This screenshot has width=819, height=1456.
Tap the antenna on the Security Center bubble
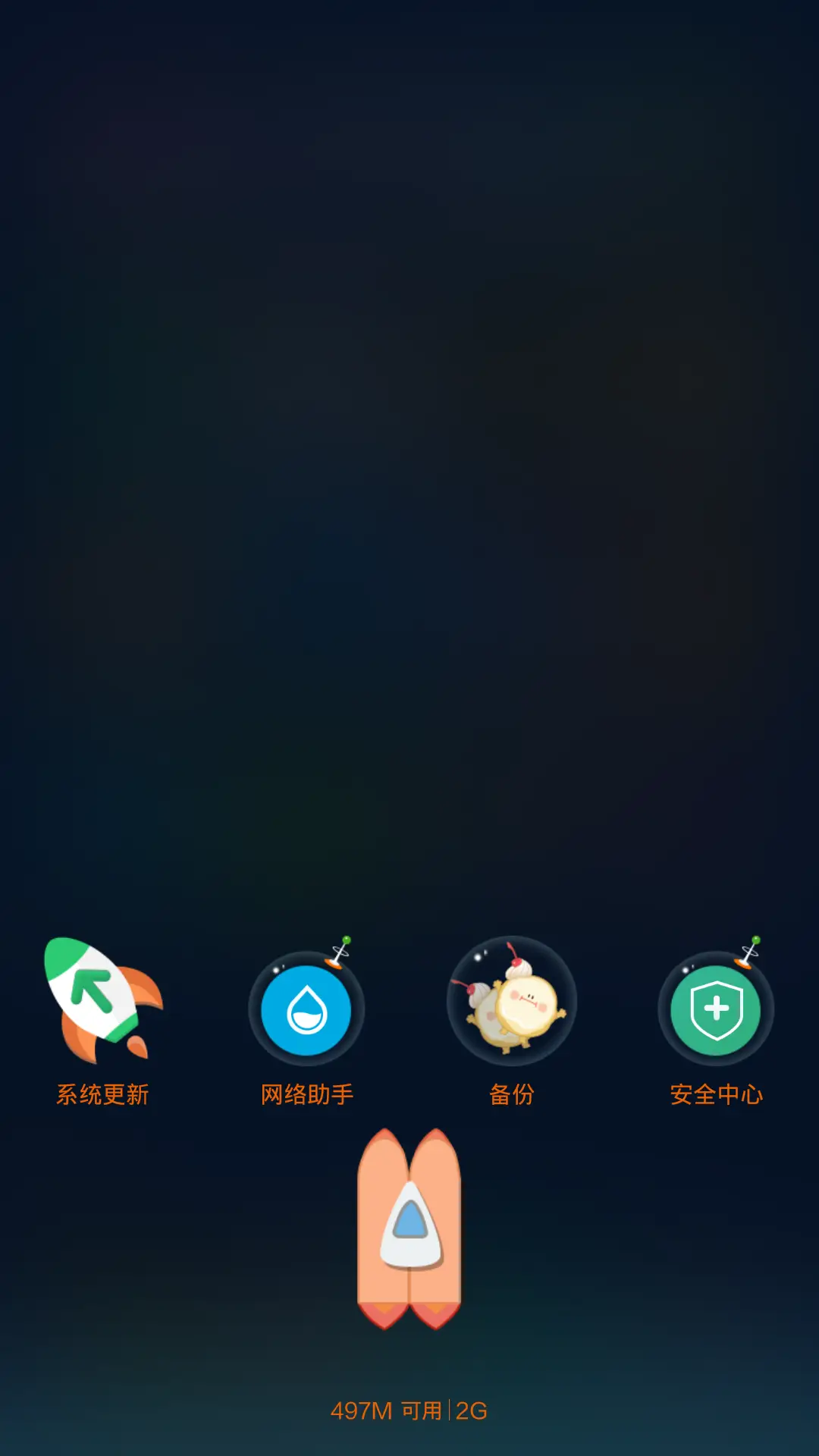pyautogui.click(x=751, y=948)
